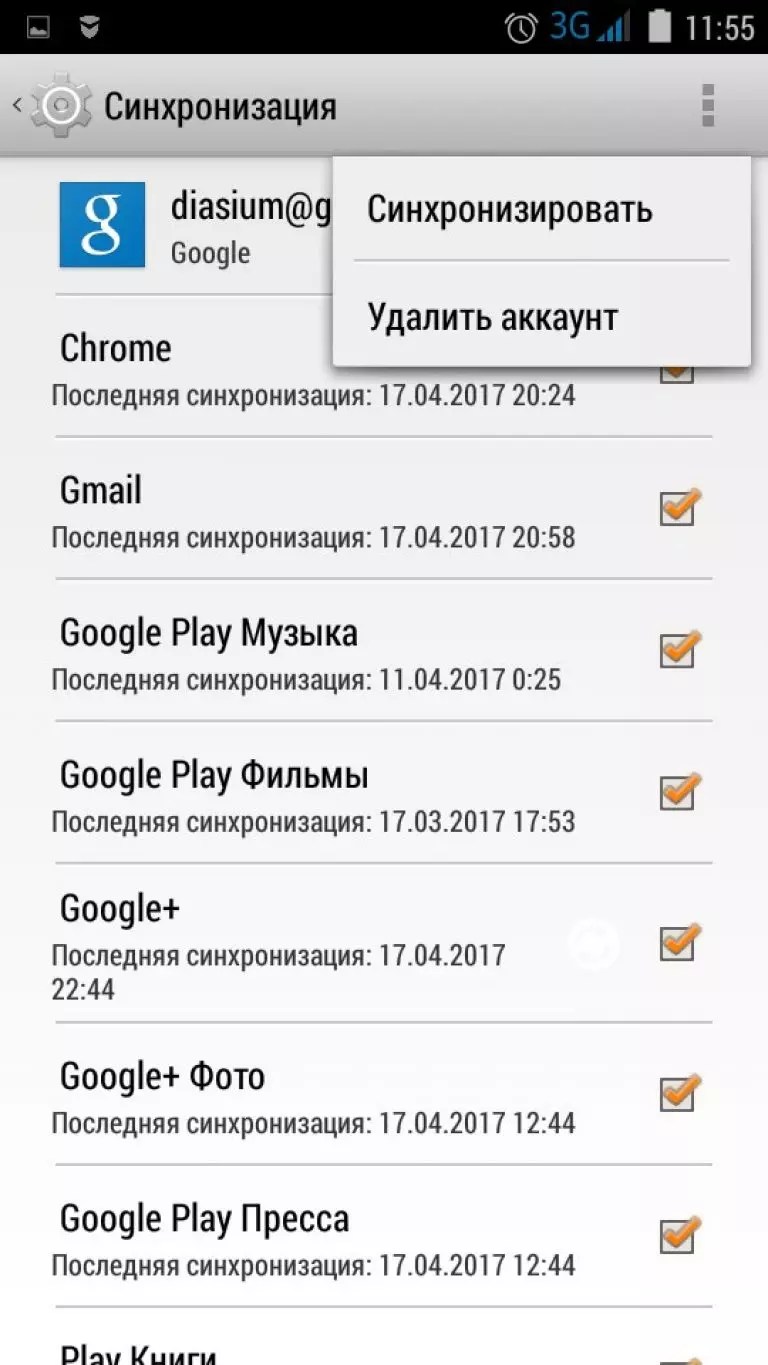Tap the overflow three-dots menu icon
Viewport: 768px width, 1365px height.
pos(708,105)
